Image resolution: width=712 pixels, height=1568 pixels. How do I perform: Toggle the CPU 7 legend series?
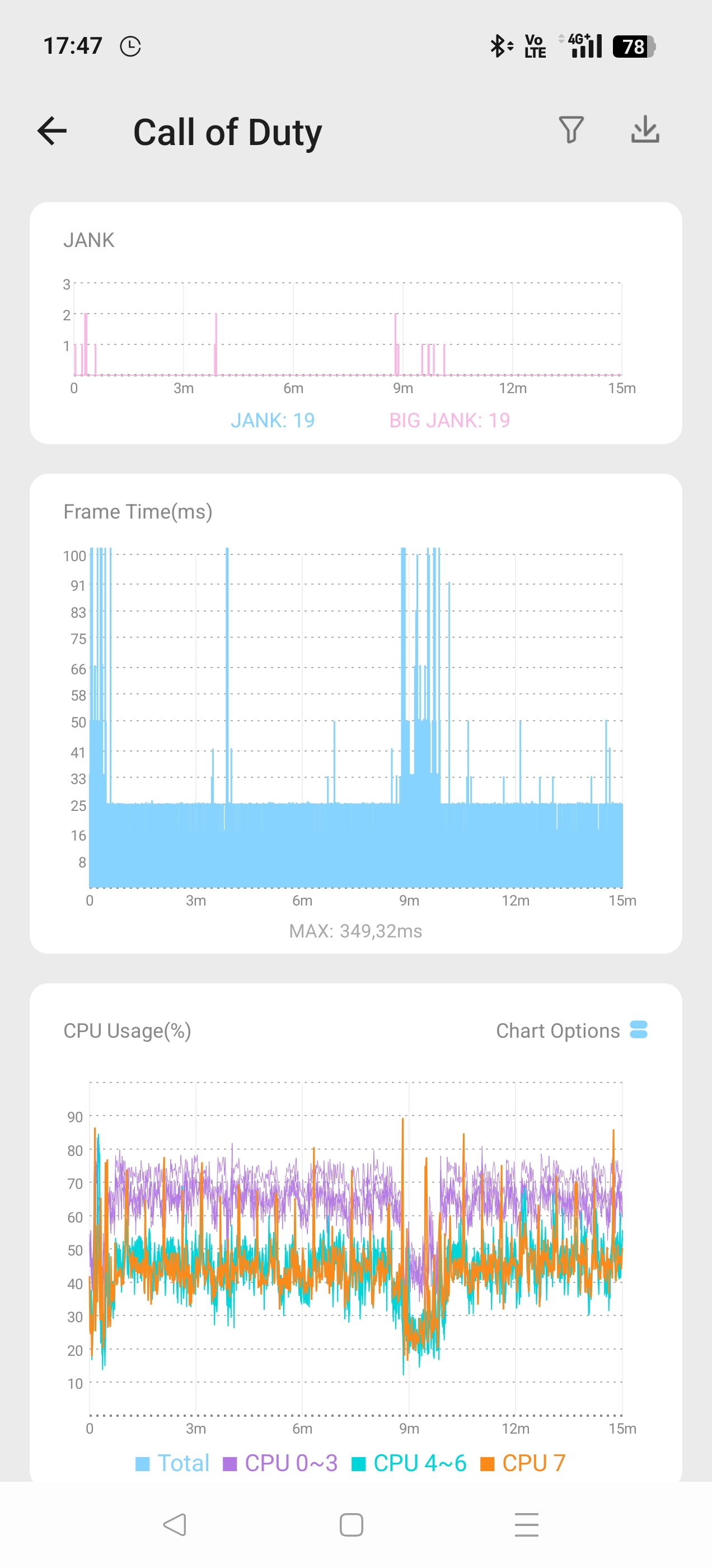tap(523, 1463)
